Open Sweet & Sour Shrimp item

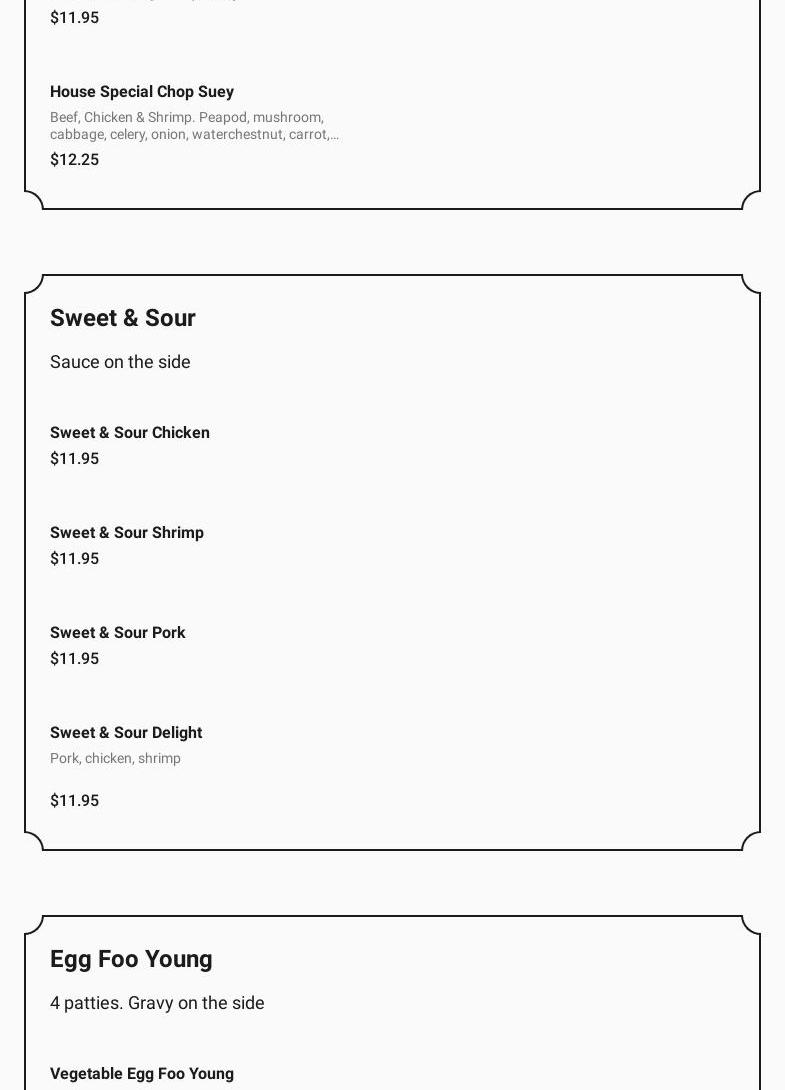127,533
